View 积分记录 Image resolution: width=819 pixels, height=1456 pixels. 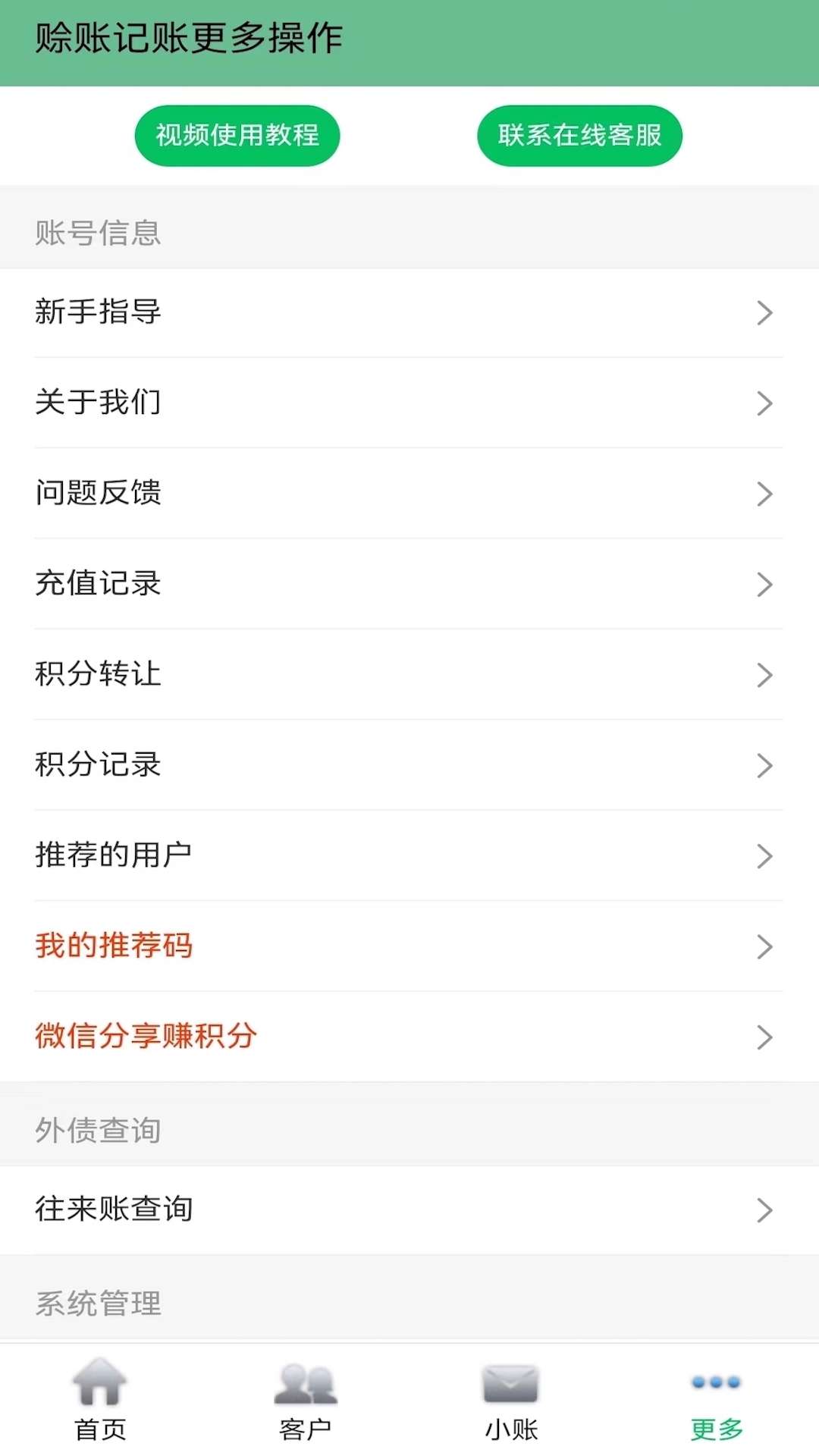tap(409, 765)
